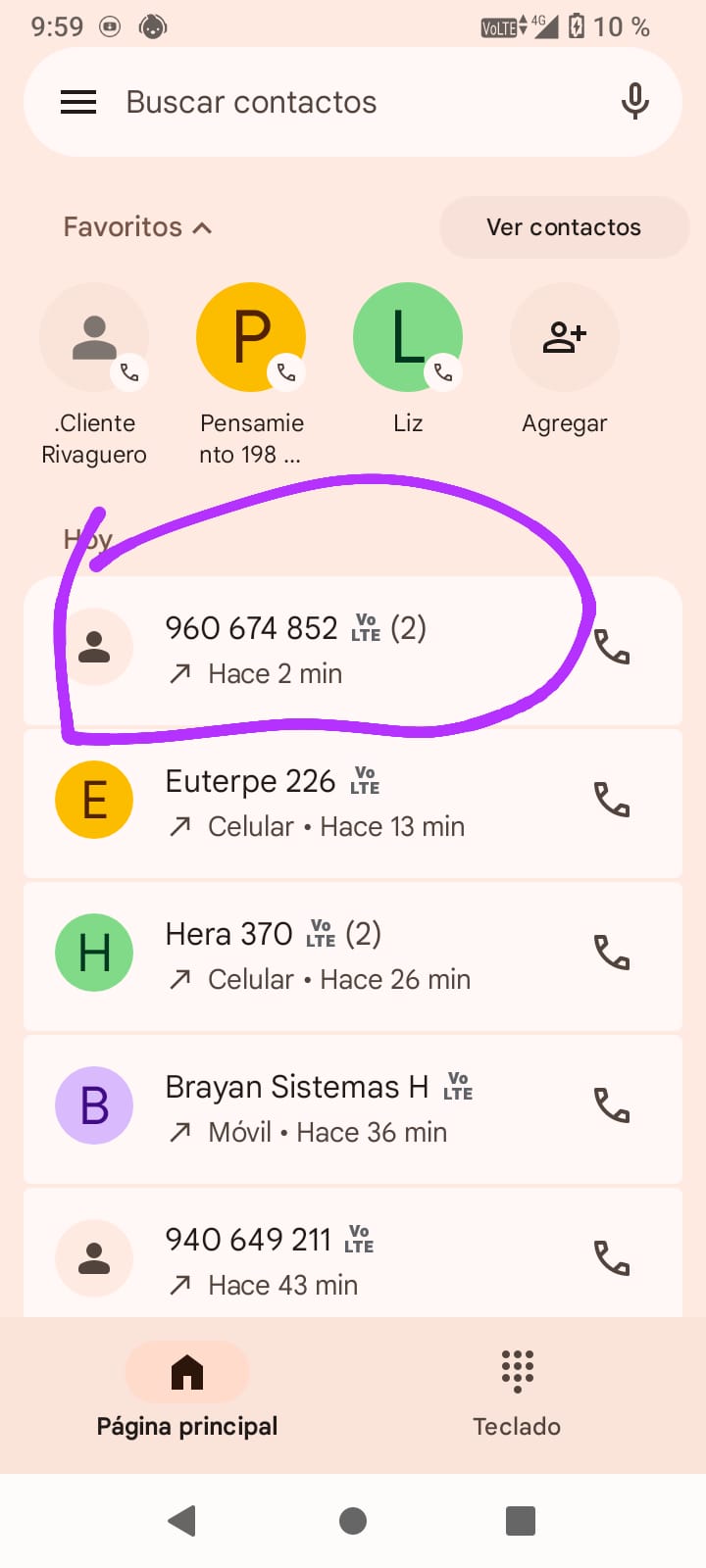Call Euterpe 226 with the phone icon
Screen dimensions: 706x1568
pyautogui.click(x=613, y=801)
